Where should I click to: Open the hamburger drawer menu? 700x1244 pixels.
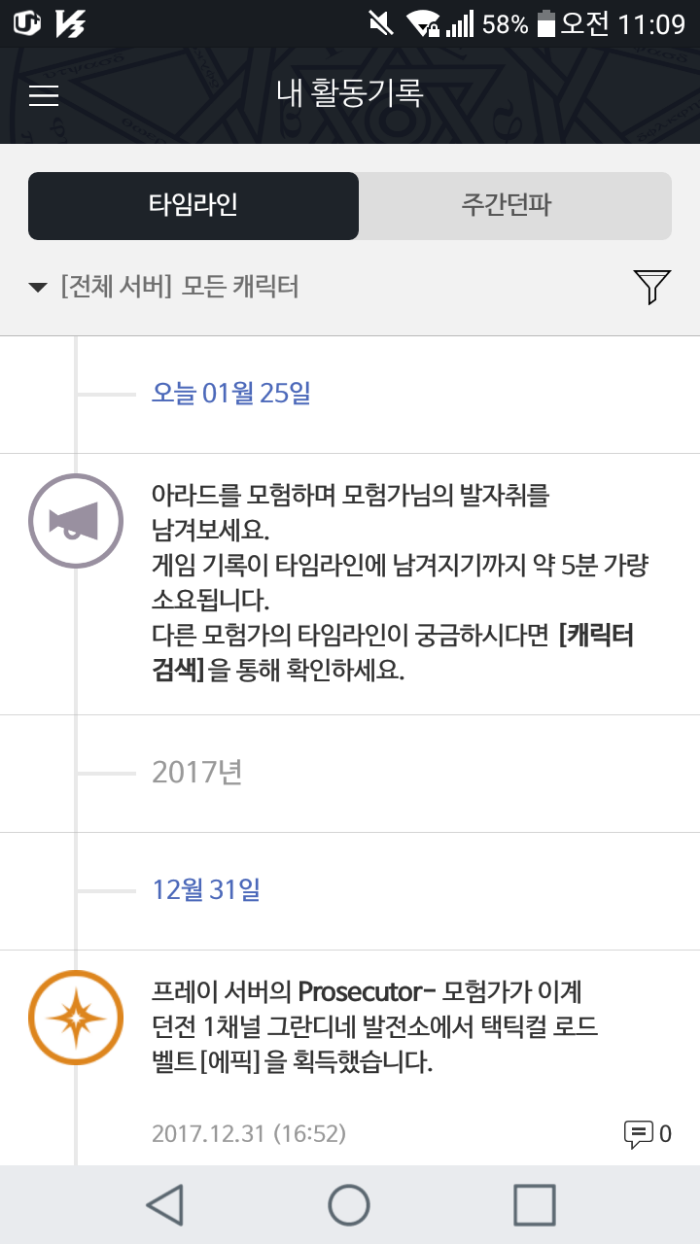(44, 96)
